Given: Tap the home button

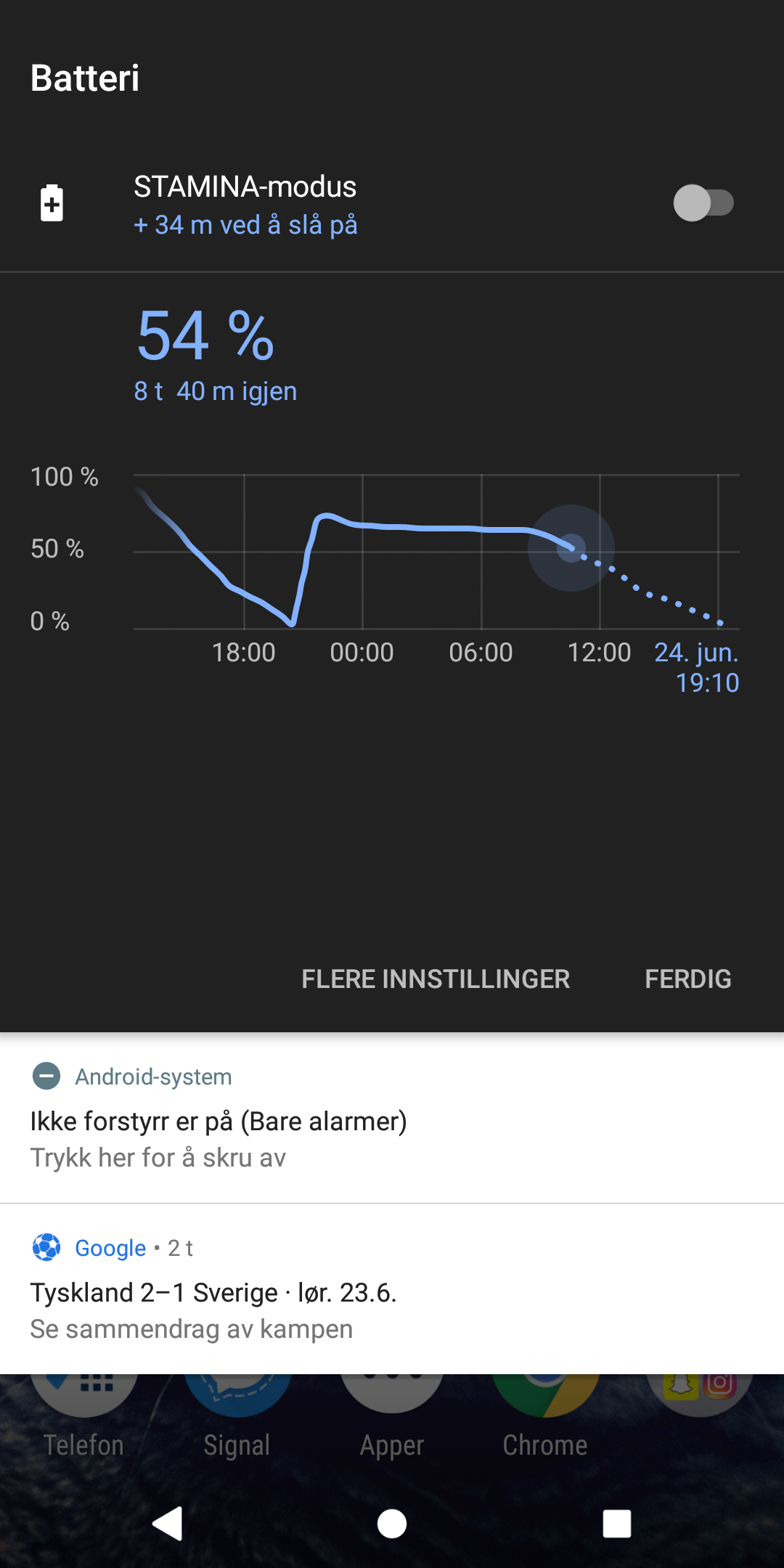Looking at the screenshot, I should pos(392,1524).
